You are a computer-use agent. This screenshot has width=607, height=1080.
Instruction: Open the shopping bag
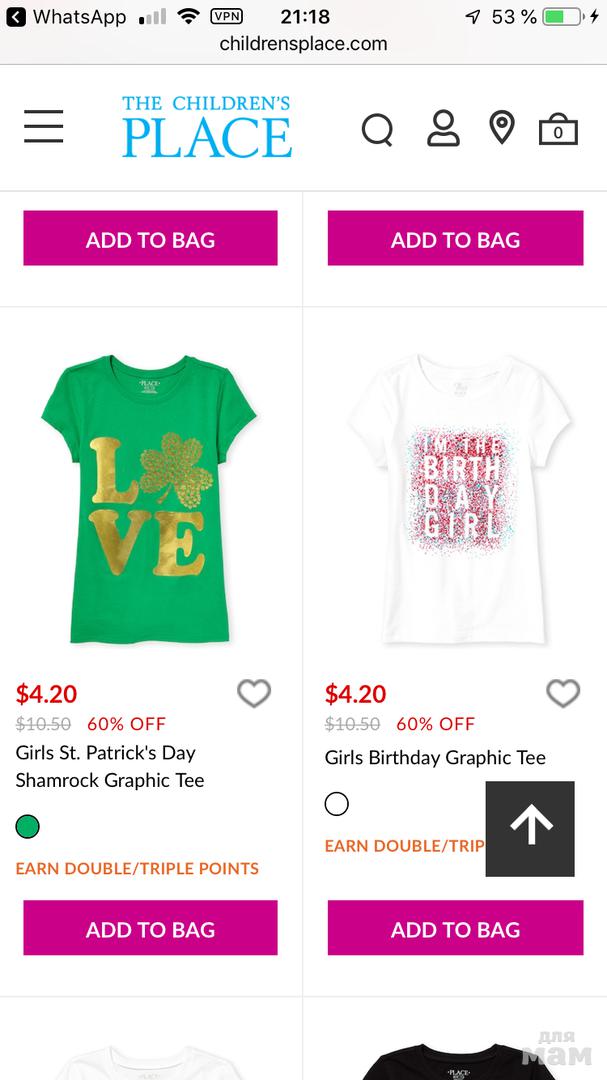click(x=558, y=129)
